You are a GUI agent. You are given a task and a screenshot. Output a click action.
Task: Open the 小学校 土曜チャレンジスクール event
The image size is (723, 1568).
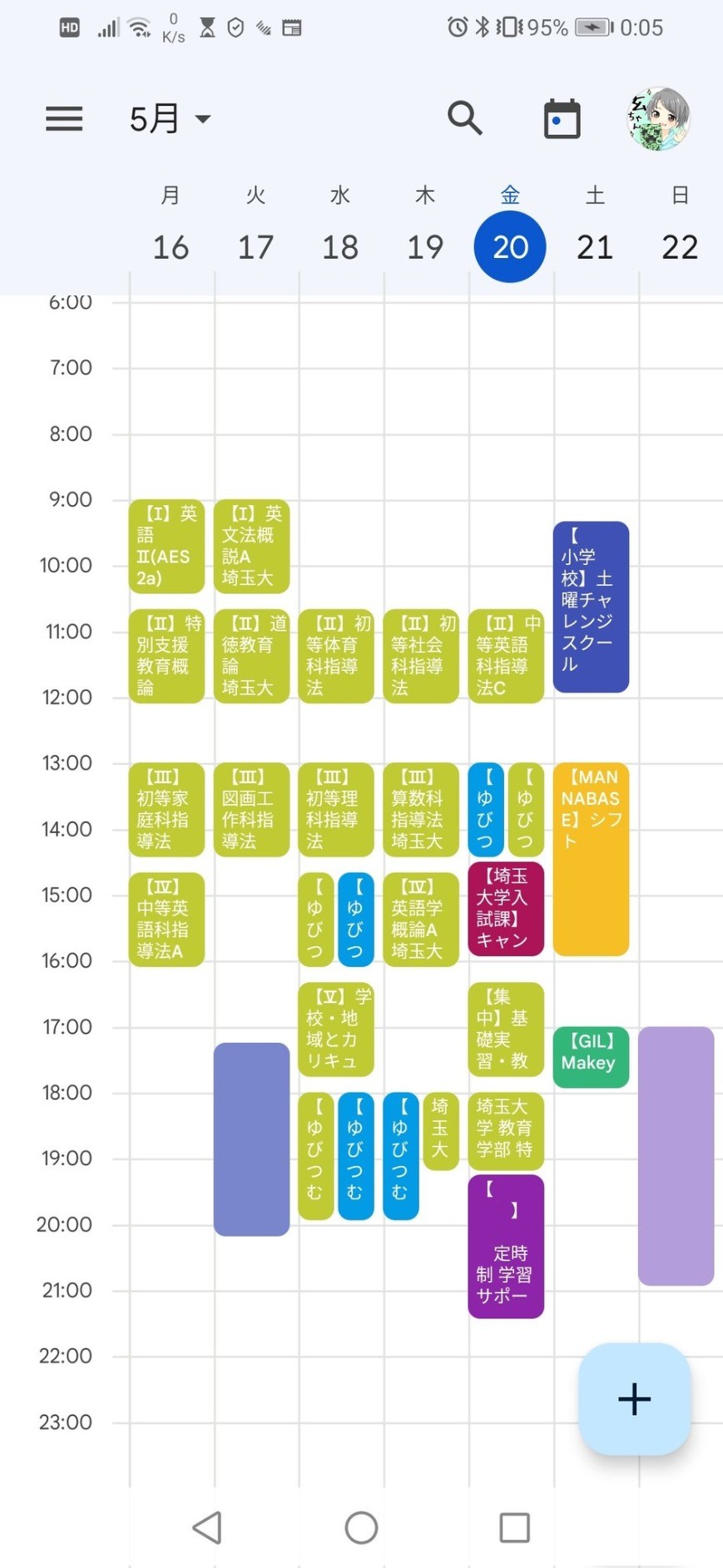[x=591, y=607]
